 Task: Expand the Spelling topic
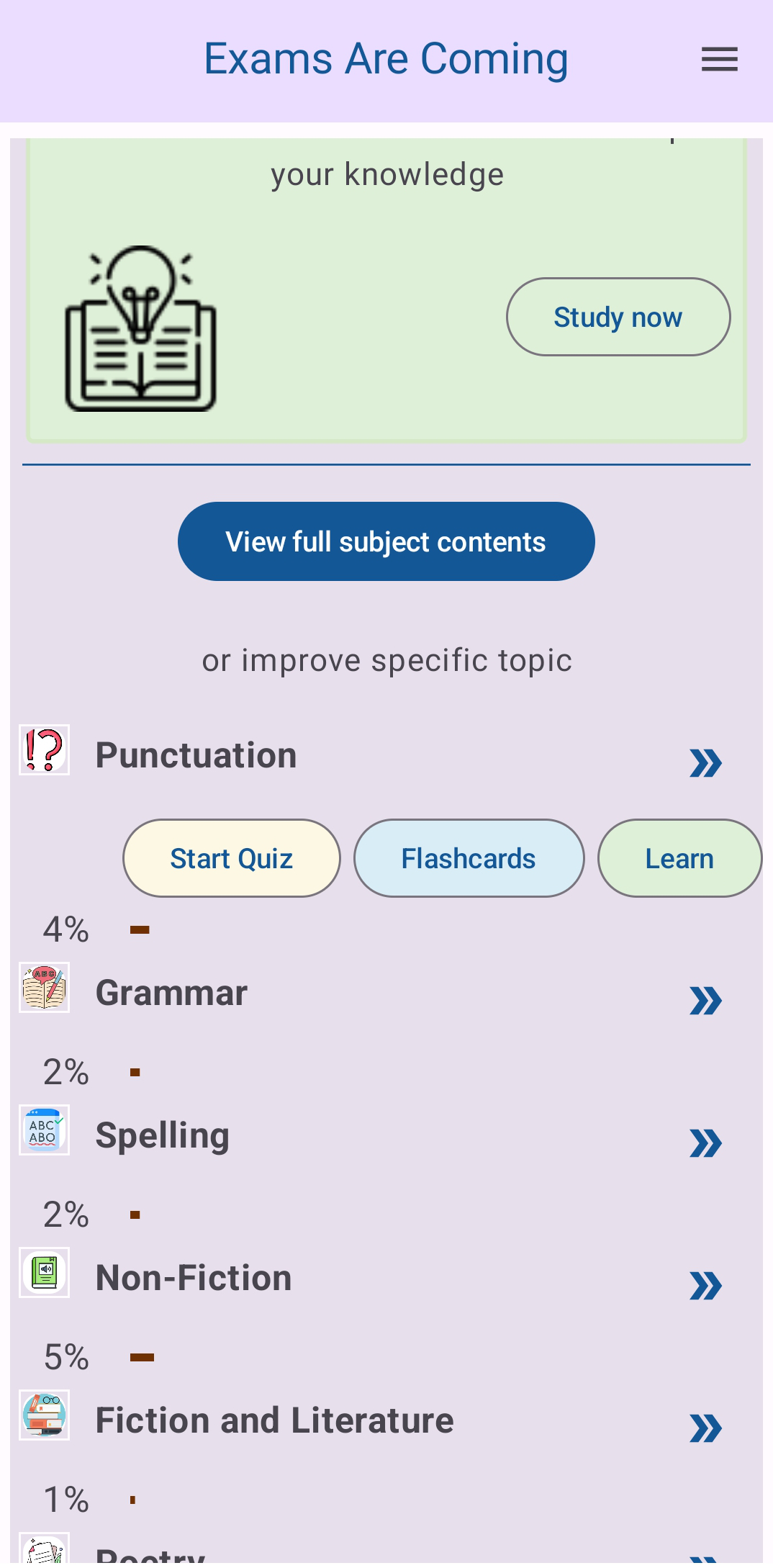coord(705,1143)
